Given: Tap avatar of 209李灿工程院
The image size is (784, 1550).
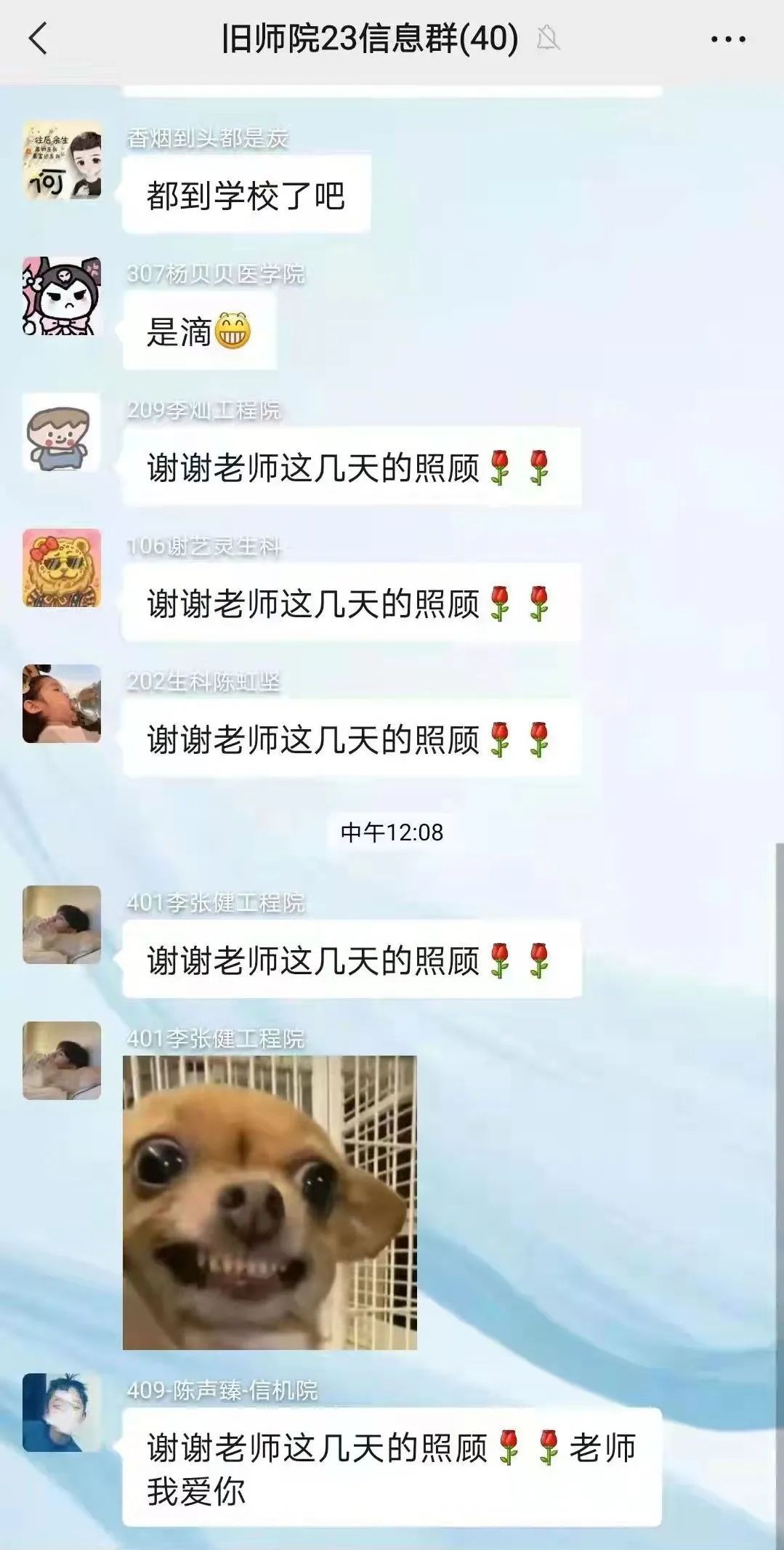Looking at the screenshot, I should (62, 433).
